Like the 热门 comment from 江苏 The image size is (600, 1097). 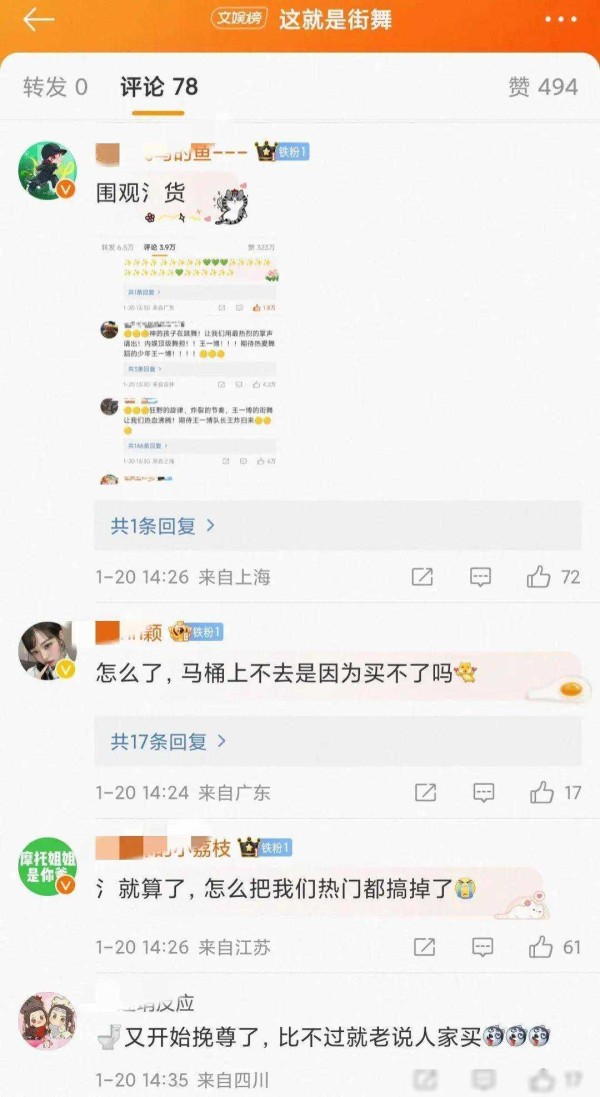tap(555, 947)
